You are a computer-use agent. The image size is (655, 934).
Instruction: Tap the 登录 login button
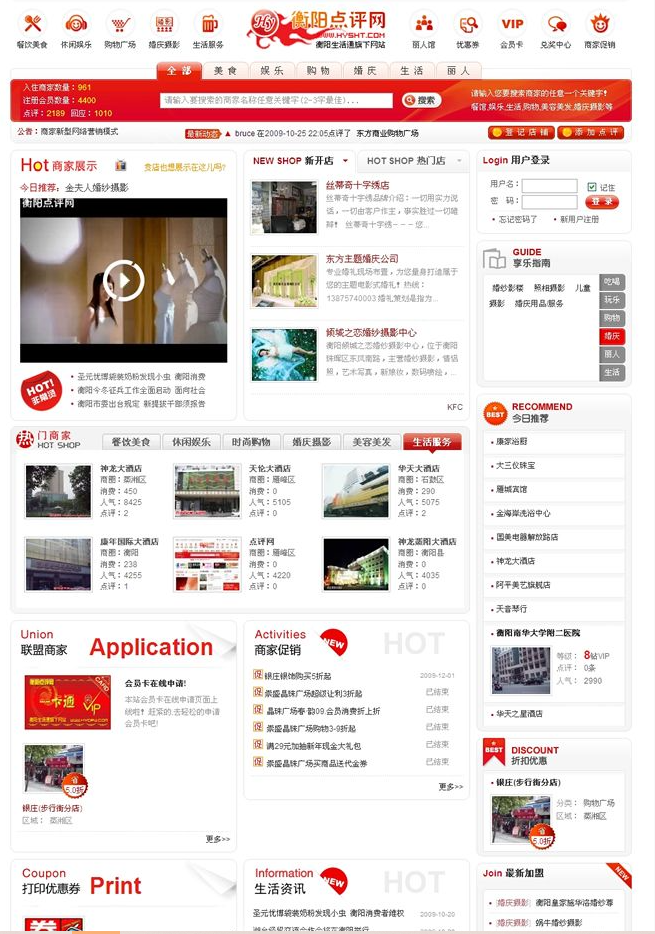[602, 202]
